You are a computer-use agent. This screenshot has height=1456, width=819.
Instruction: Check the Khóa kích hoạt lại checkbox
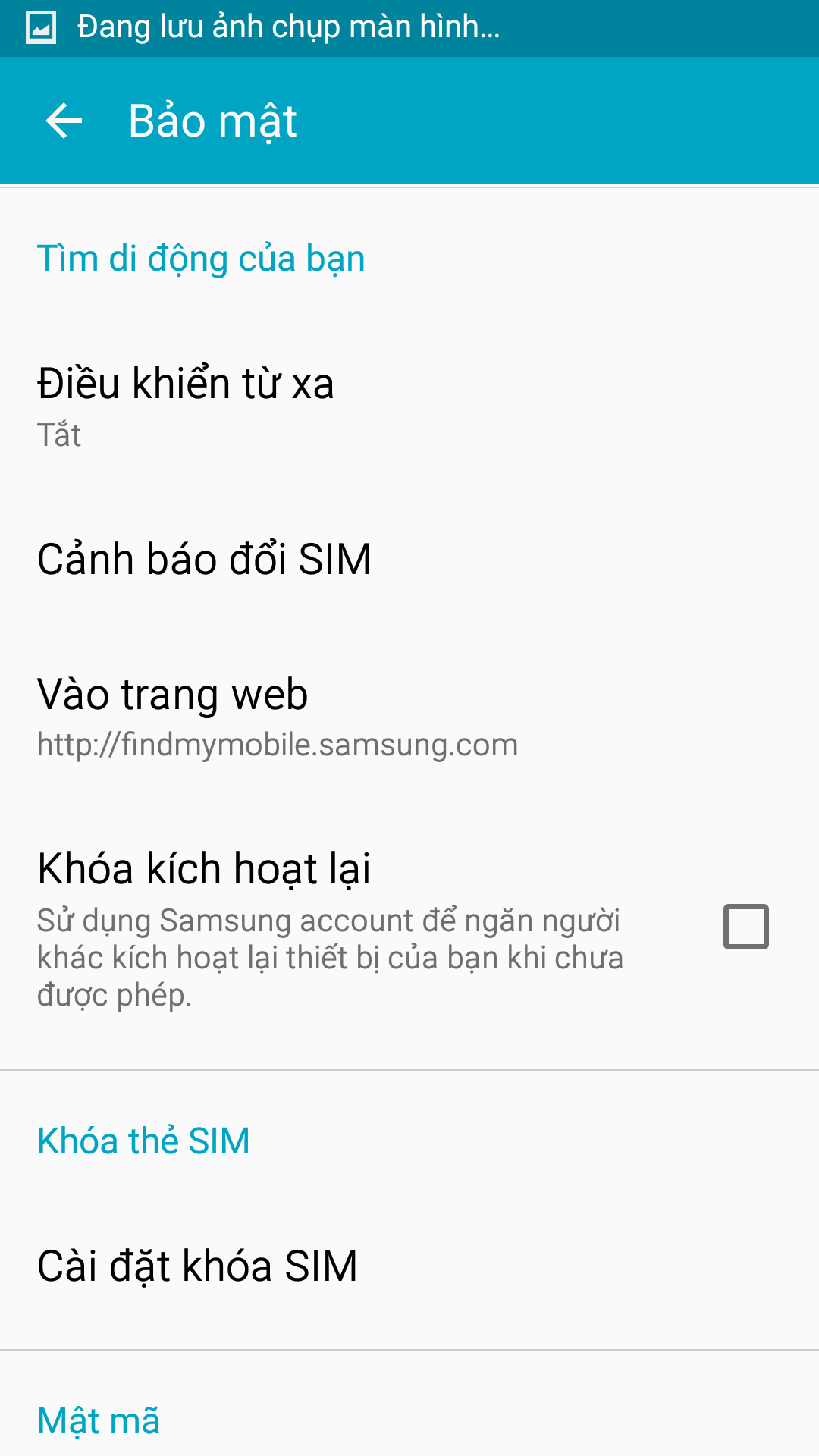tap(746, 927)
